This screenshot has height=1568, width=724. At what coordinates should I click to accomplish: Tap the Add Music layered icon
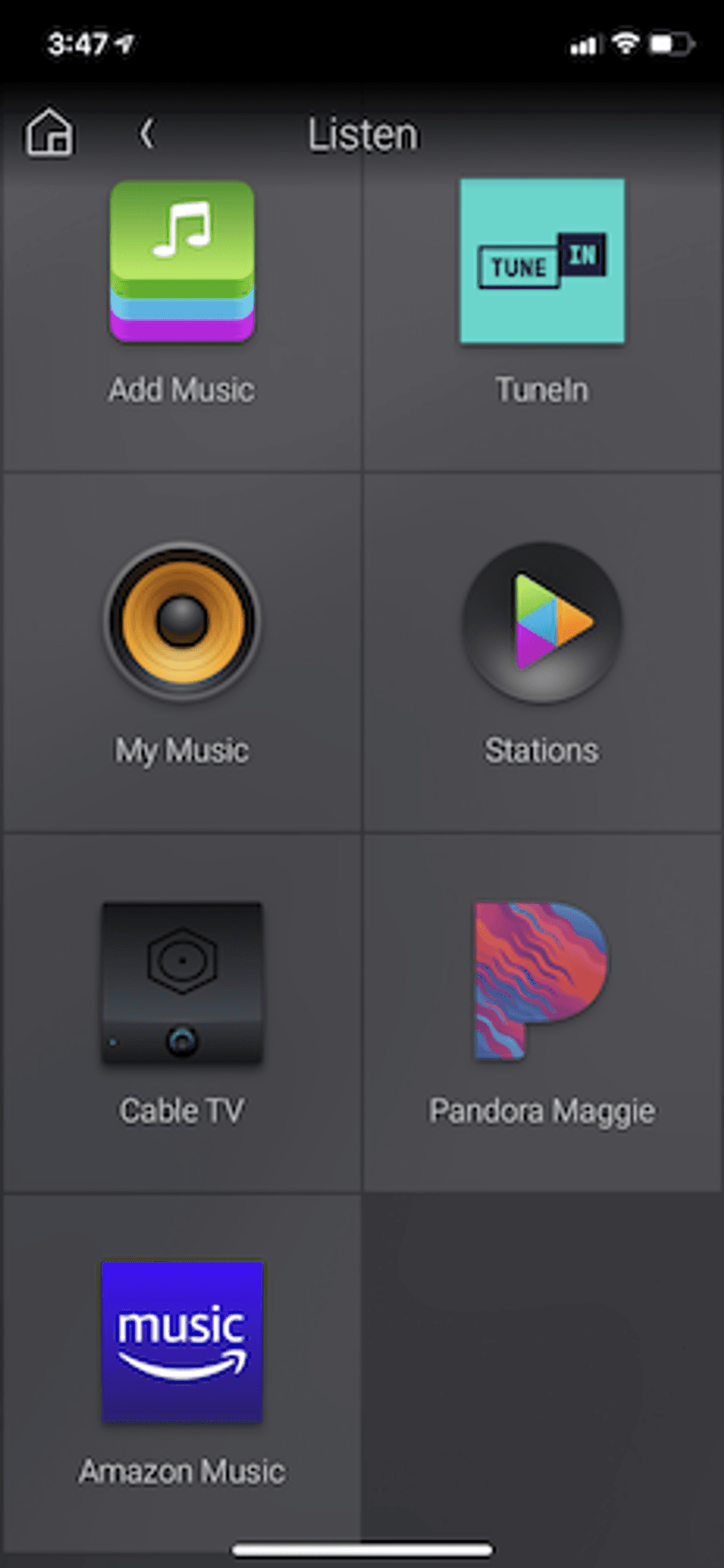pos(181,262)
